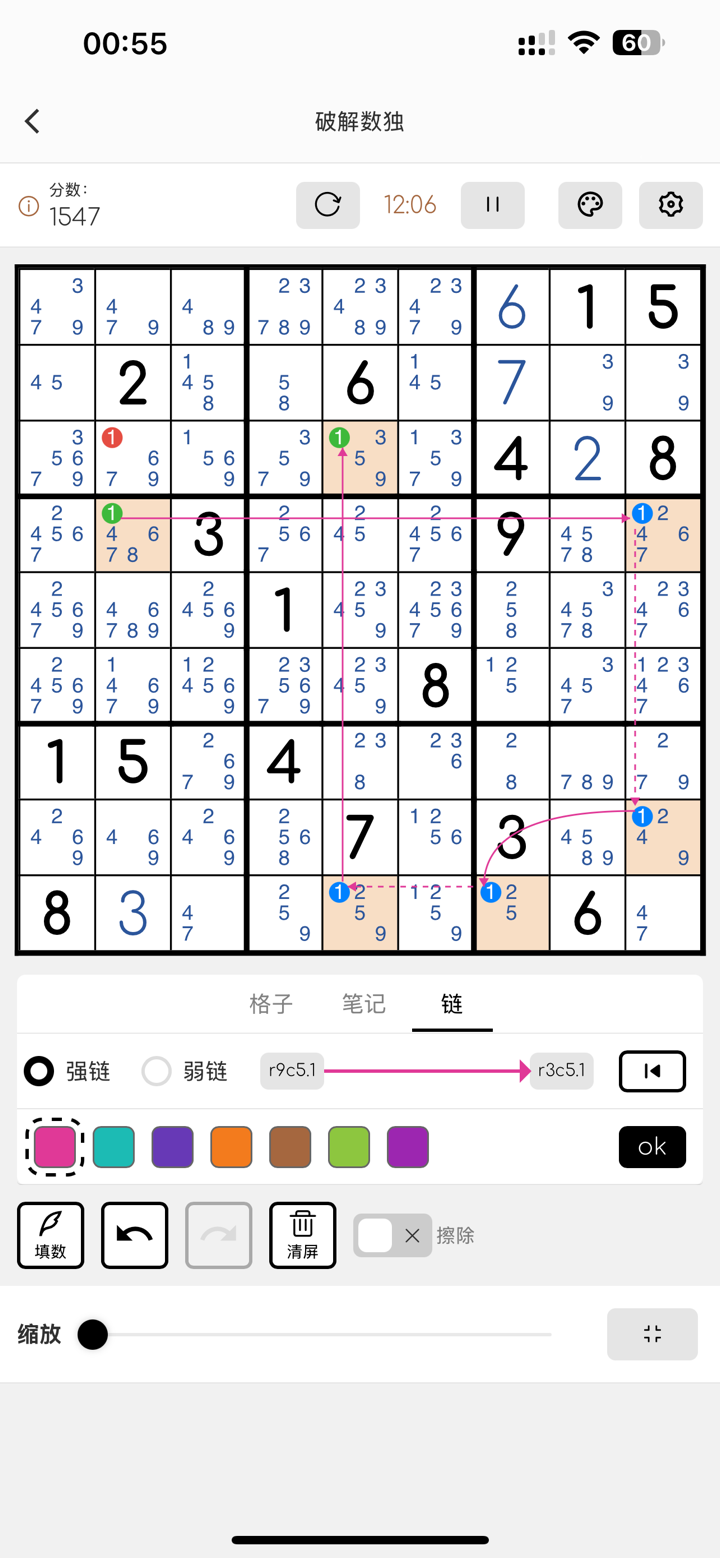Undo the last chain action

pos(134,1235)
